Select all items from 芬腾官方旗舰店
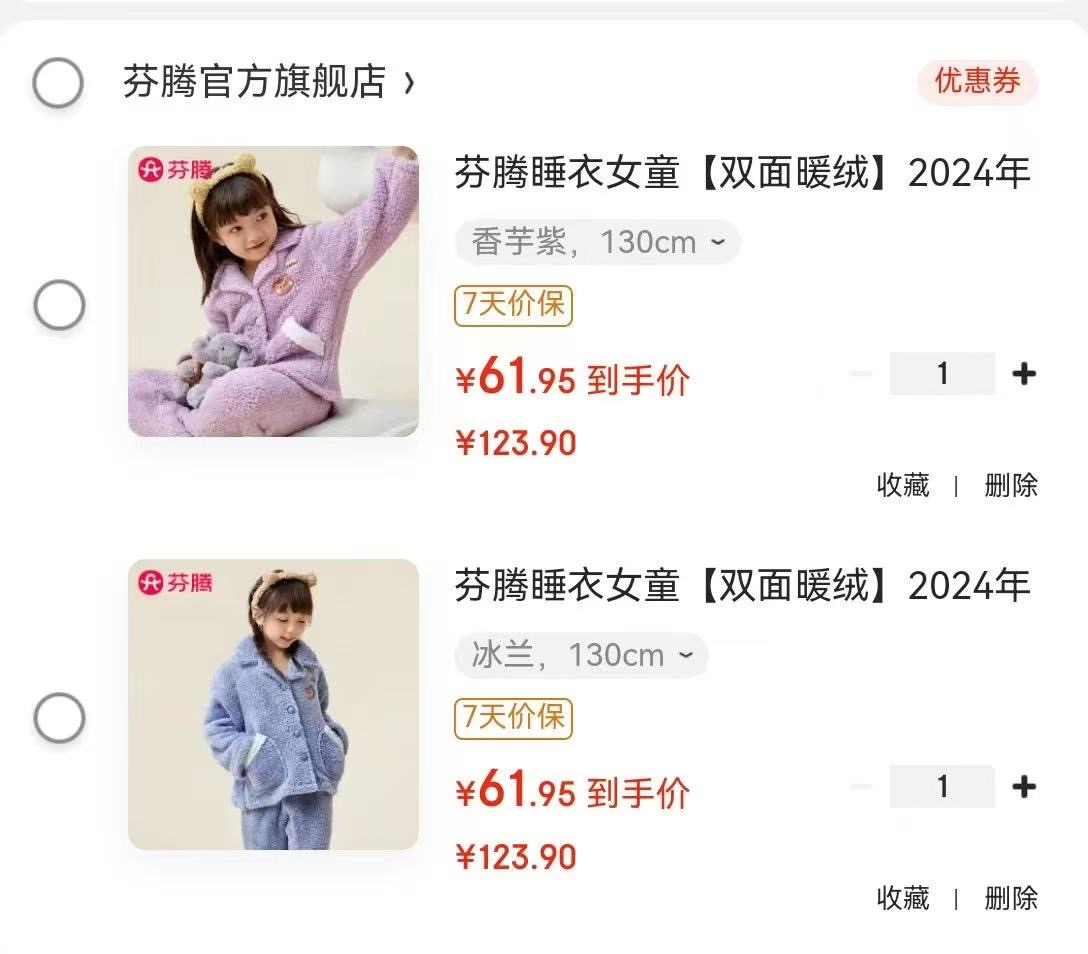The width and height of the screenshot is (1088, 954). point(58,82)
